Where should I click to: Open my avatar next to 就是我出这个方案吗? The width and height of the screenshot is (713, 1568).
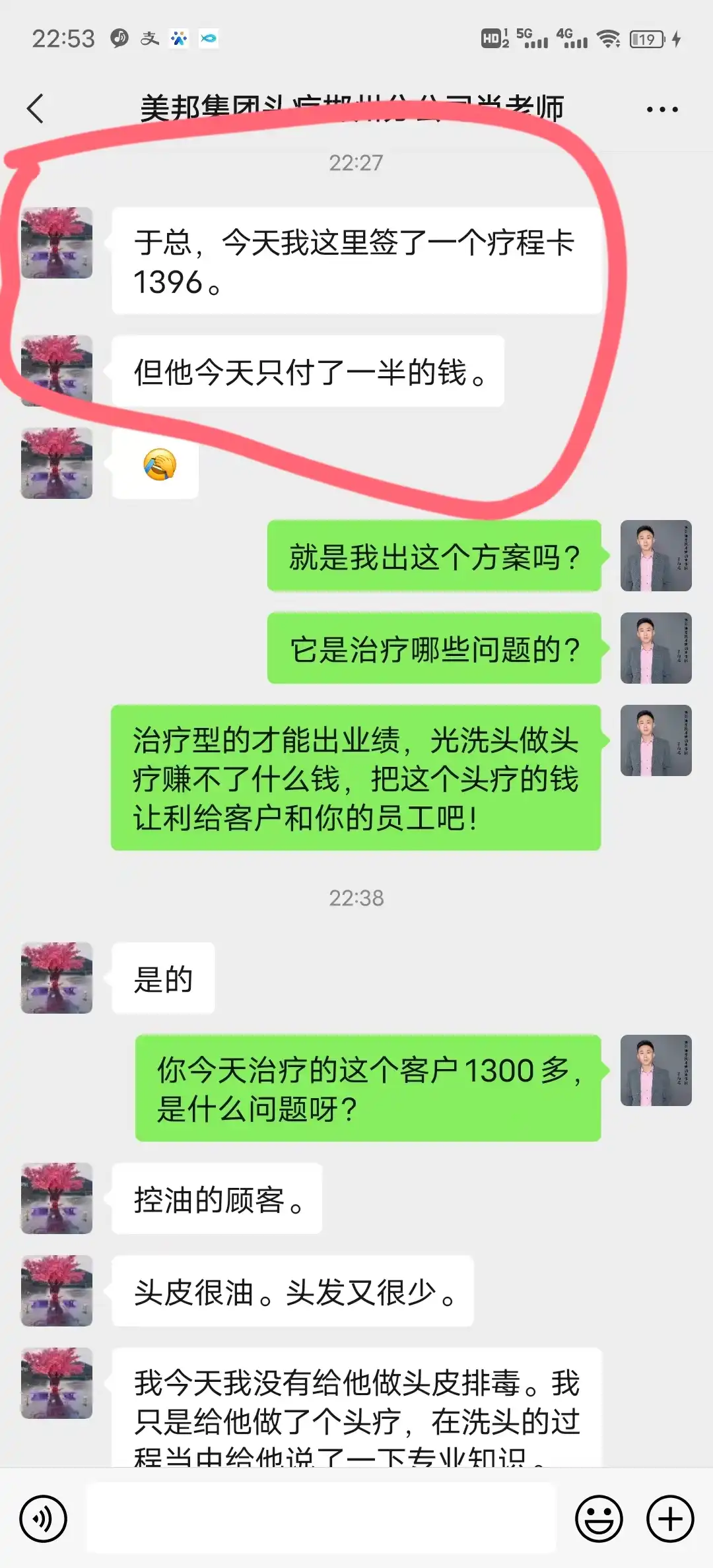pyautogui.click(x=656, y=556)
